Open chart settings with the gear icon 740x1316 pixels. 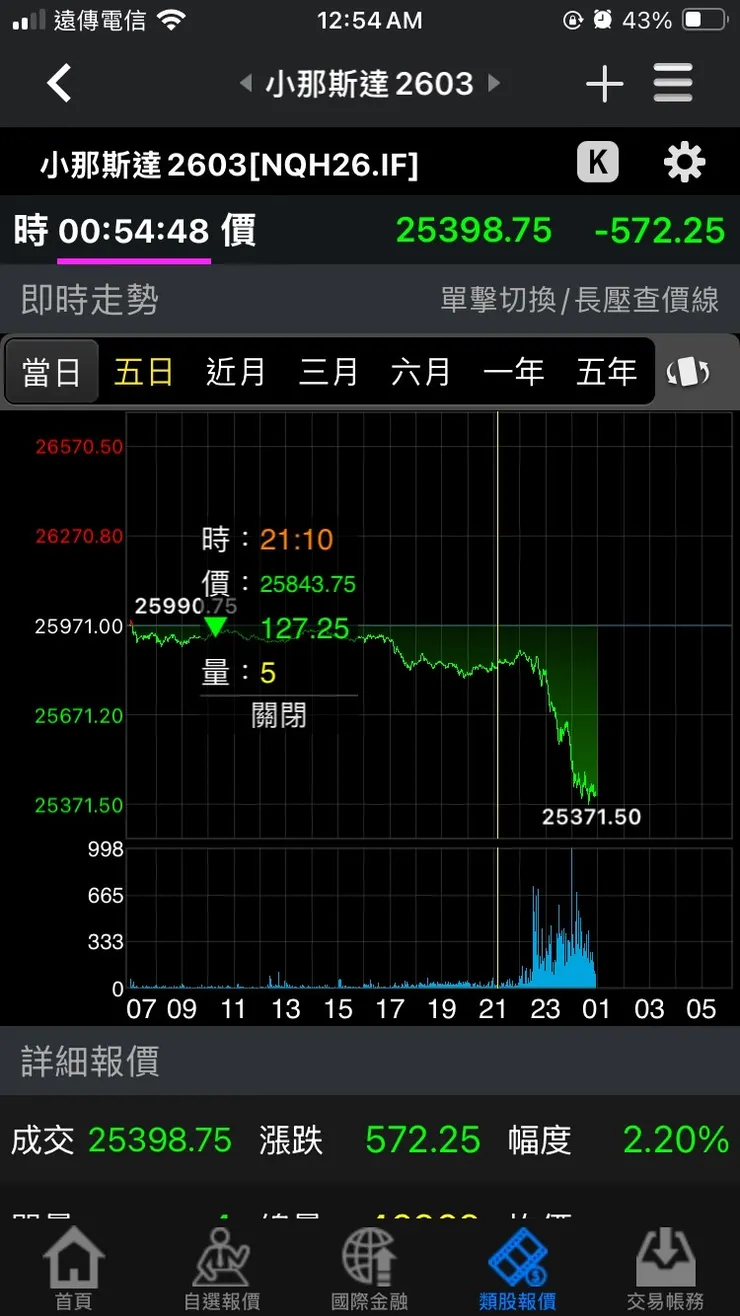(x=684, y=161)
